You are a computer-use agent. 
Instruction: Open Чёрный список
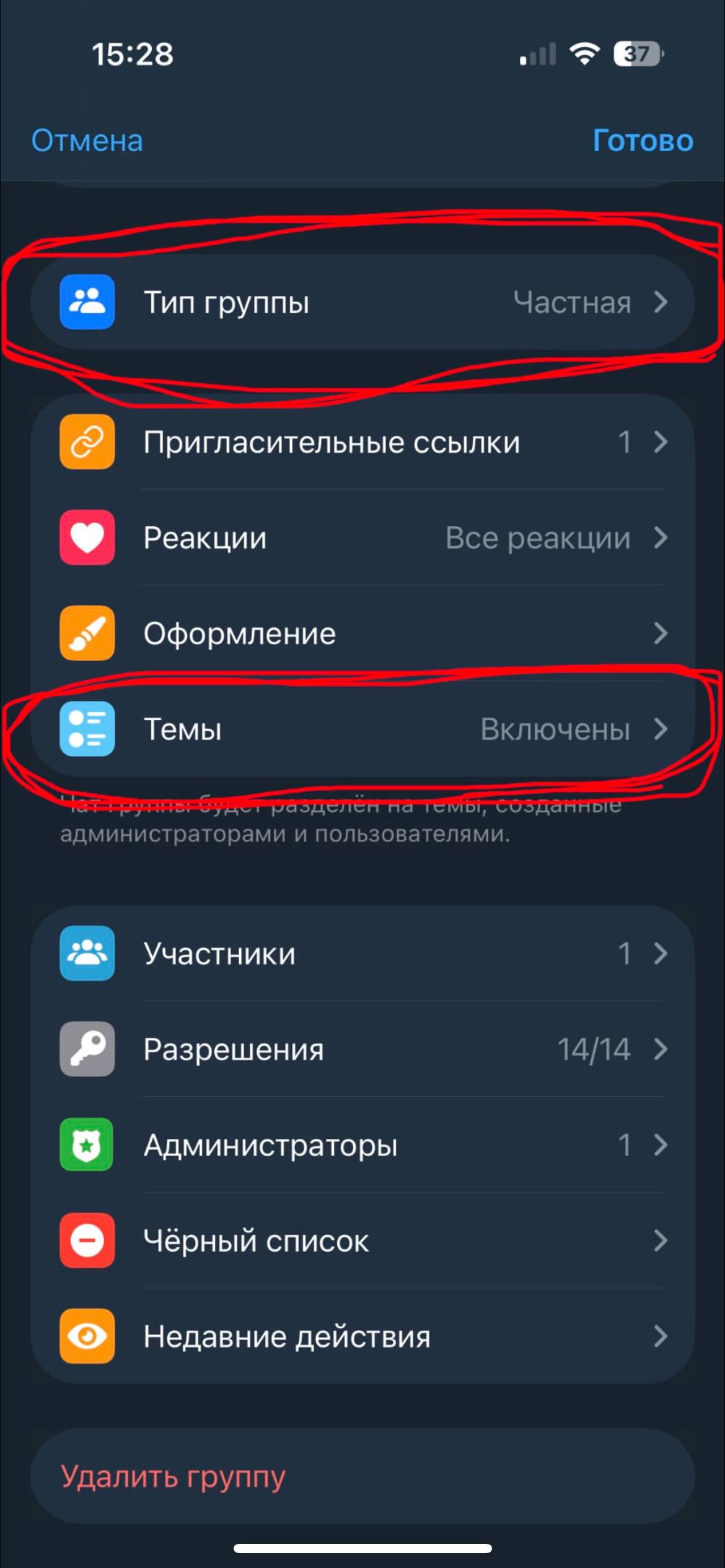362,1240
